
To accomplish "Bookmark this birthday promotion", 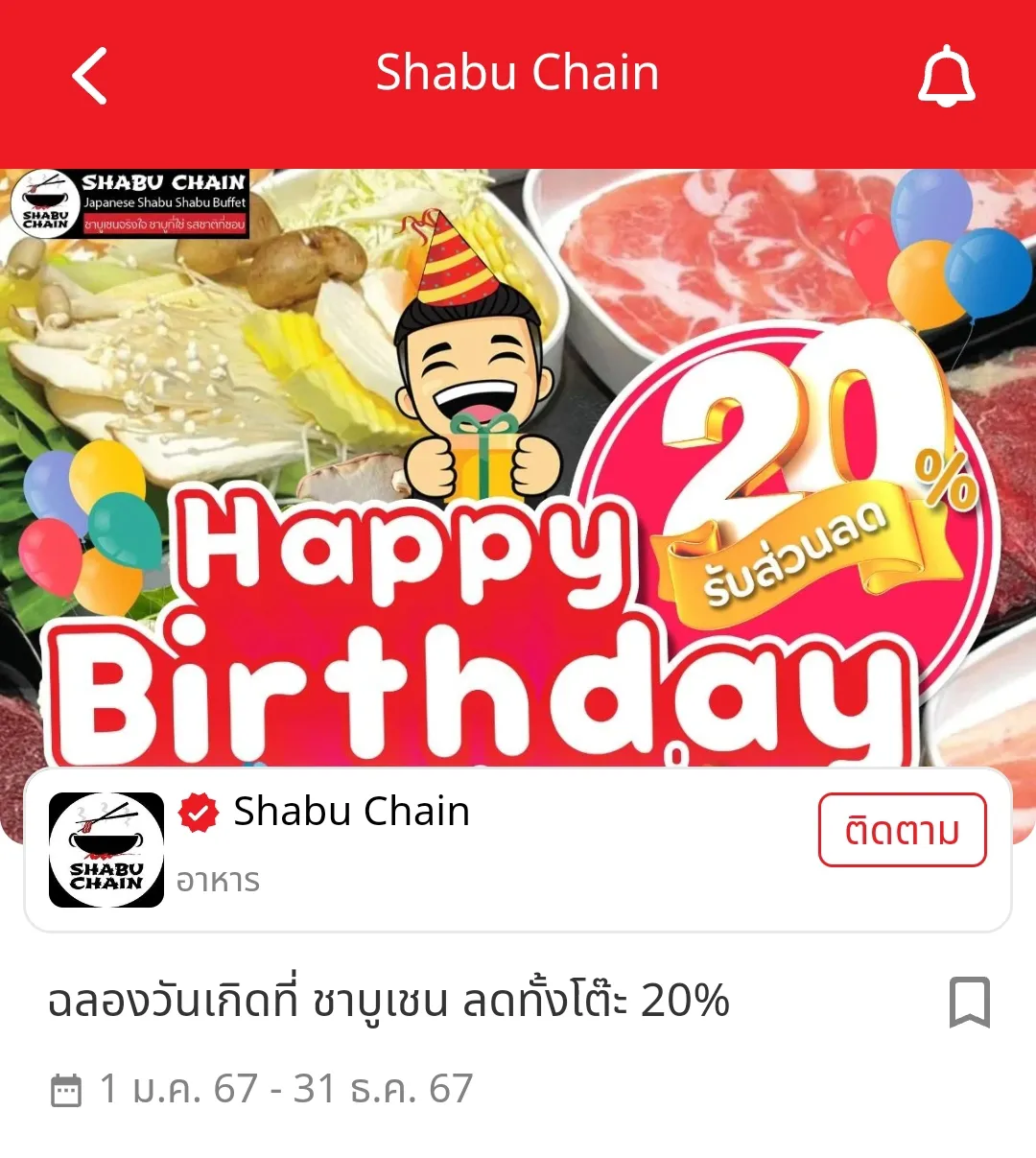I will tap(969, 1002).
